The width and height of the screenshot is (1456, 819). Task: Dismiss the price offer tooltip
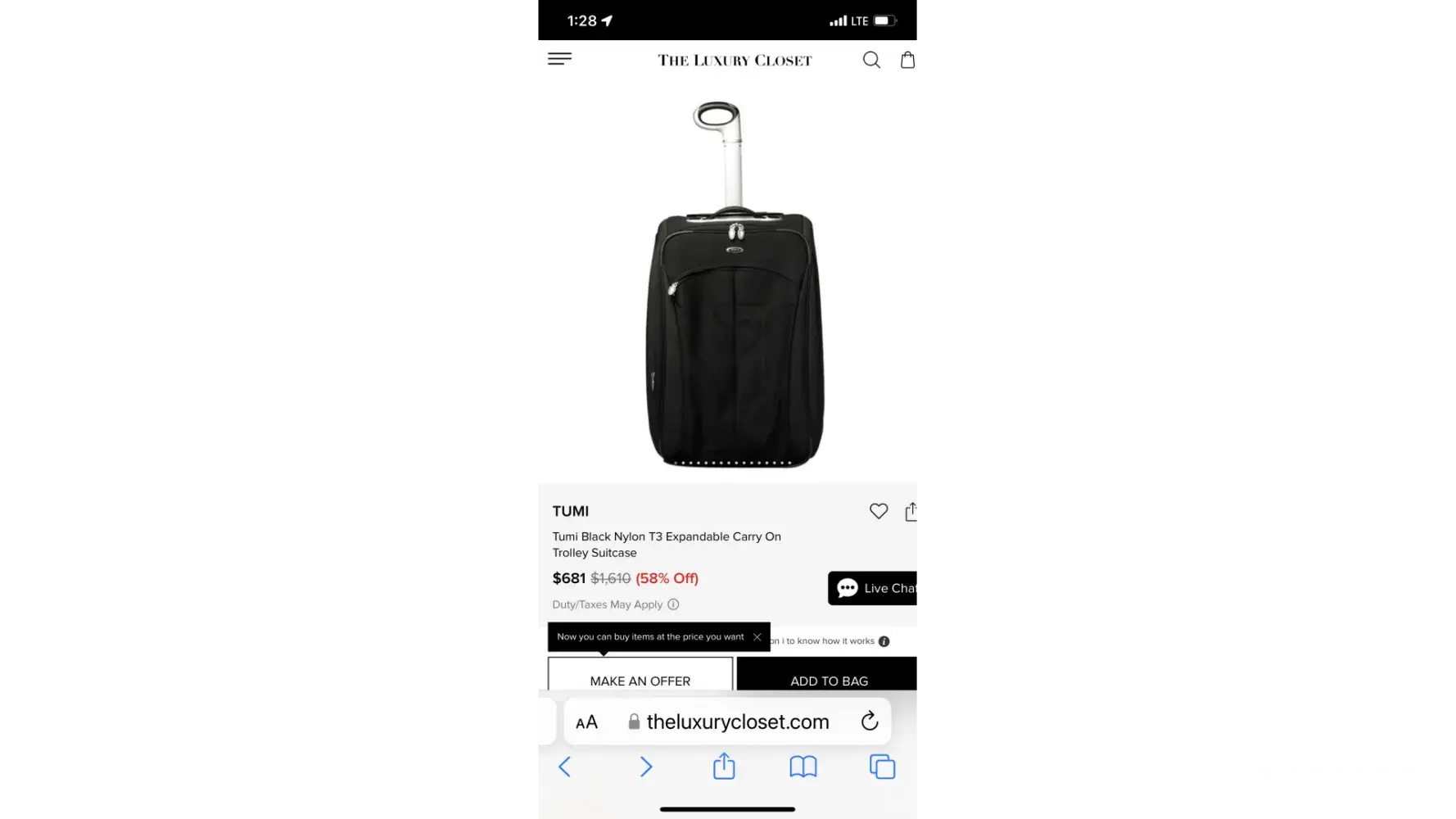tap(757, 636)
